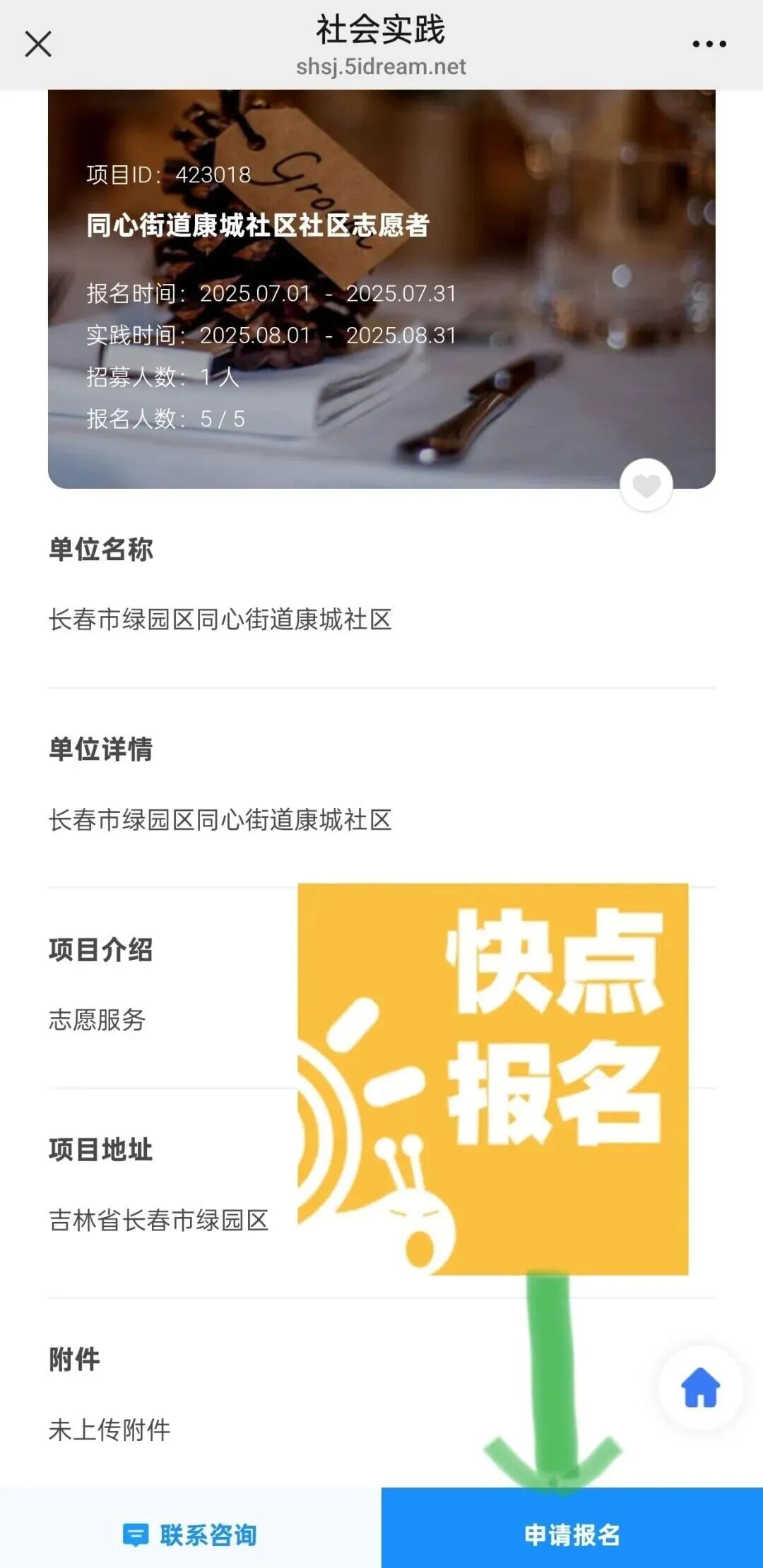Favorite this project with the heart icon
The height and width of the screenshot is (1568, 763).
pyautogui.click(x=646, y=485)
